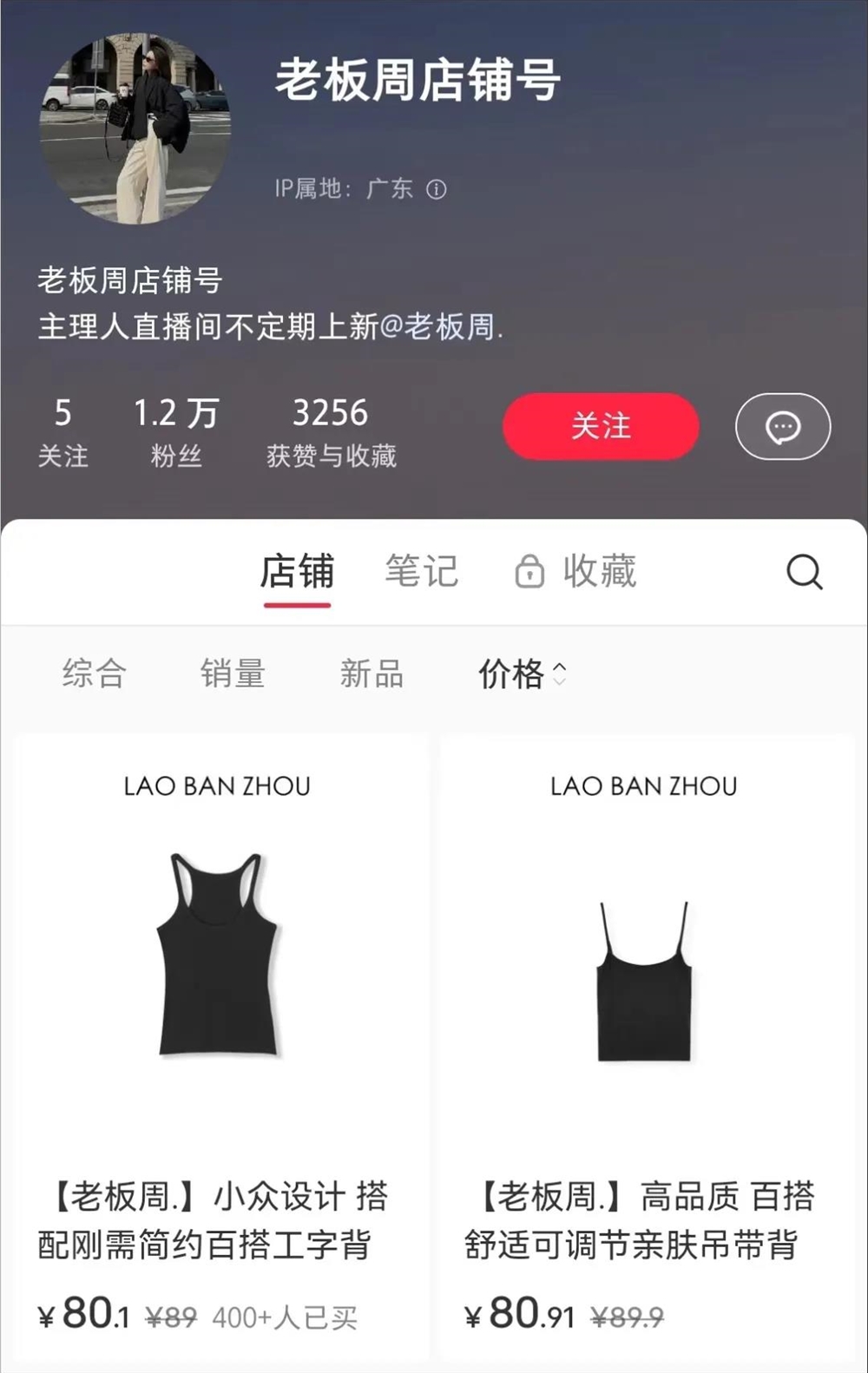Open the search icon to find products
The width and height of the screenshot is (868, 1373).
805,571
